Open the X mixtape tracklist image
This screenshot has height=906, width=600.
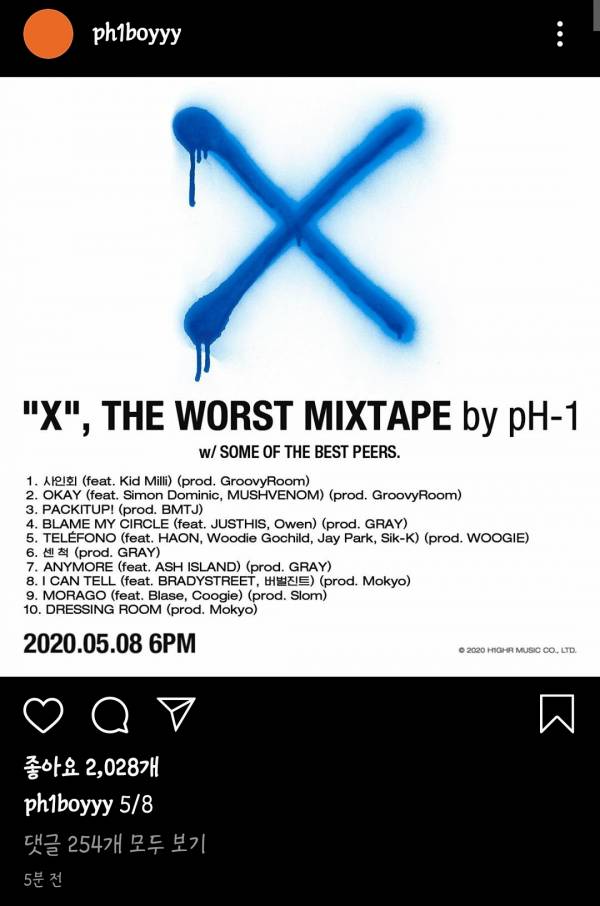[x=300, y=375]
